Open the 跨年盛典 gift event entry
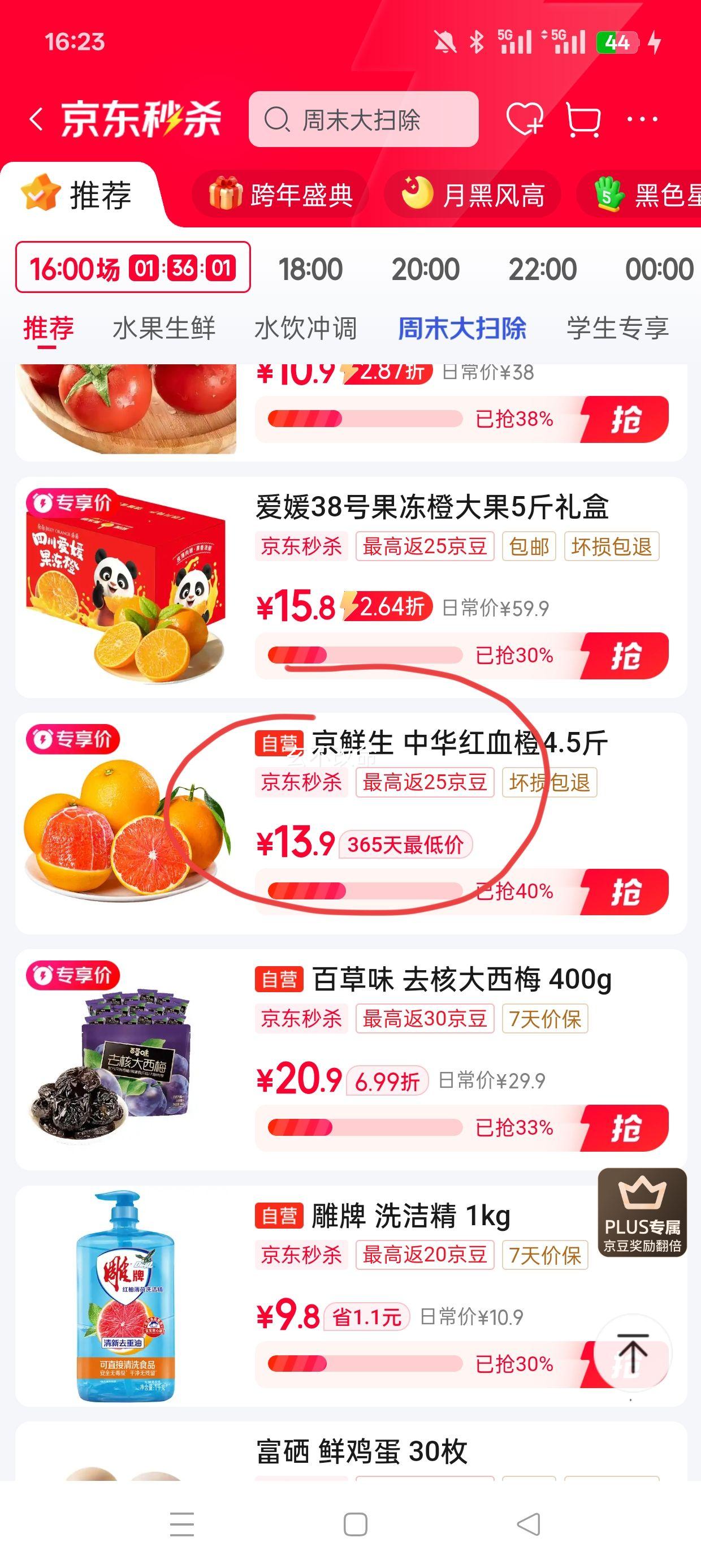The width and height of the screenshot is (701, 1568). click(284, 195)
